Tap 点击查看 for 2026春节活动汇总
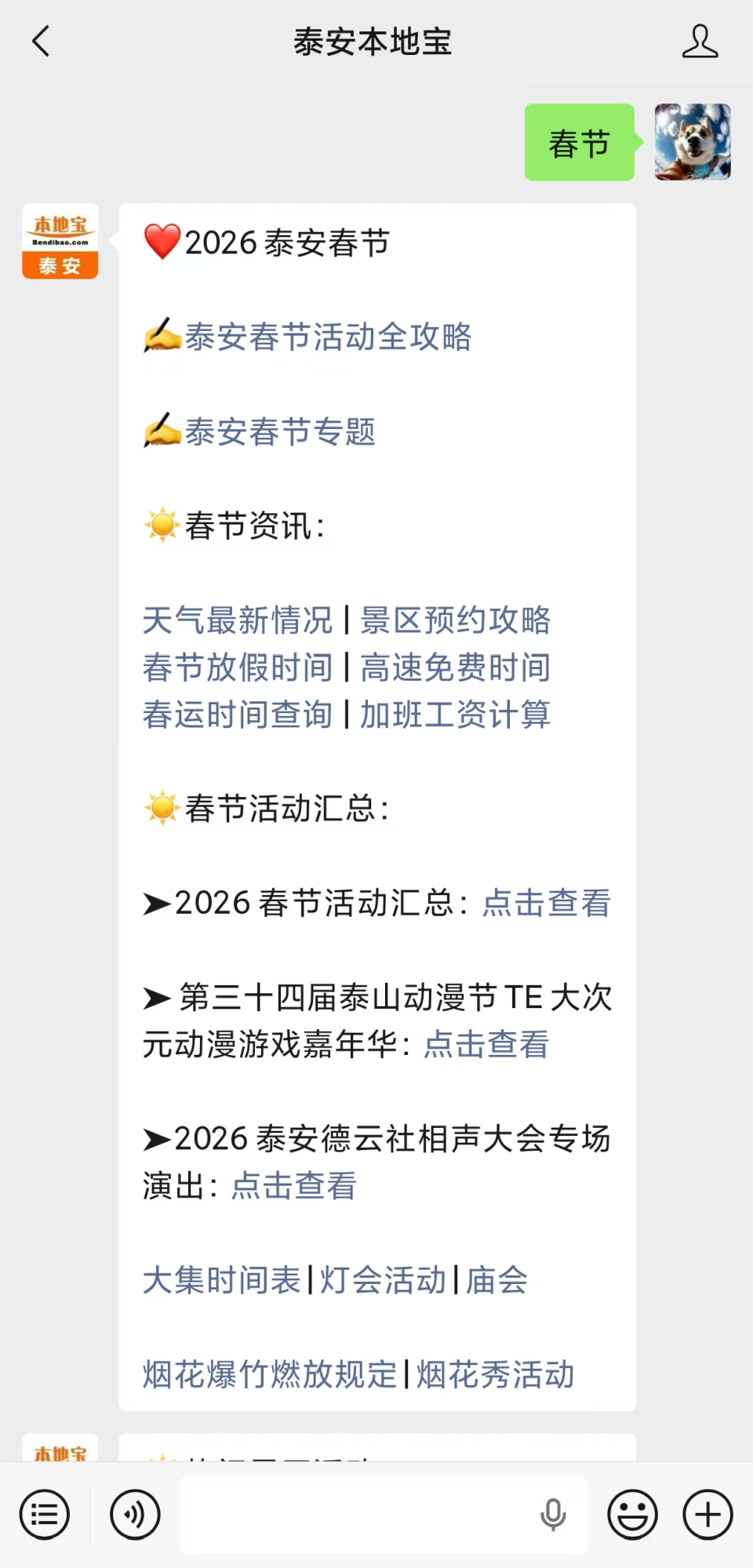The width and height of the screenshot is (753, 1568). pyautogui.click(x=545, y=904)
